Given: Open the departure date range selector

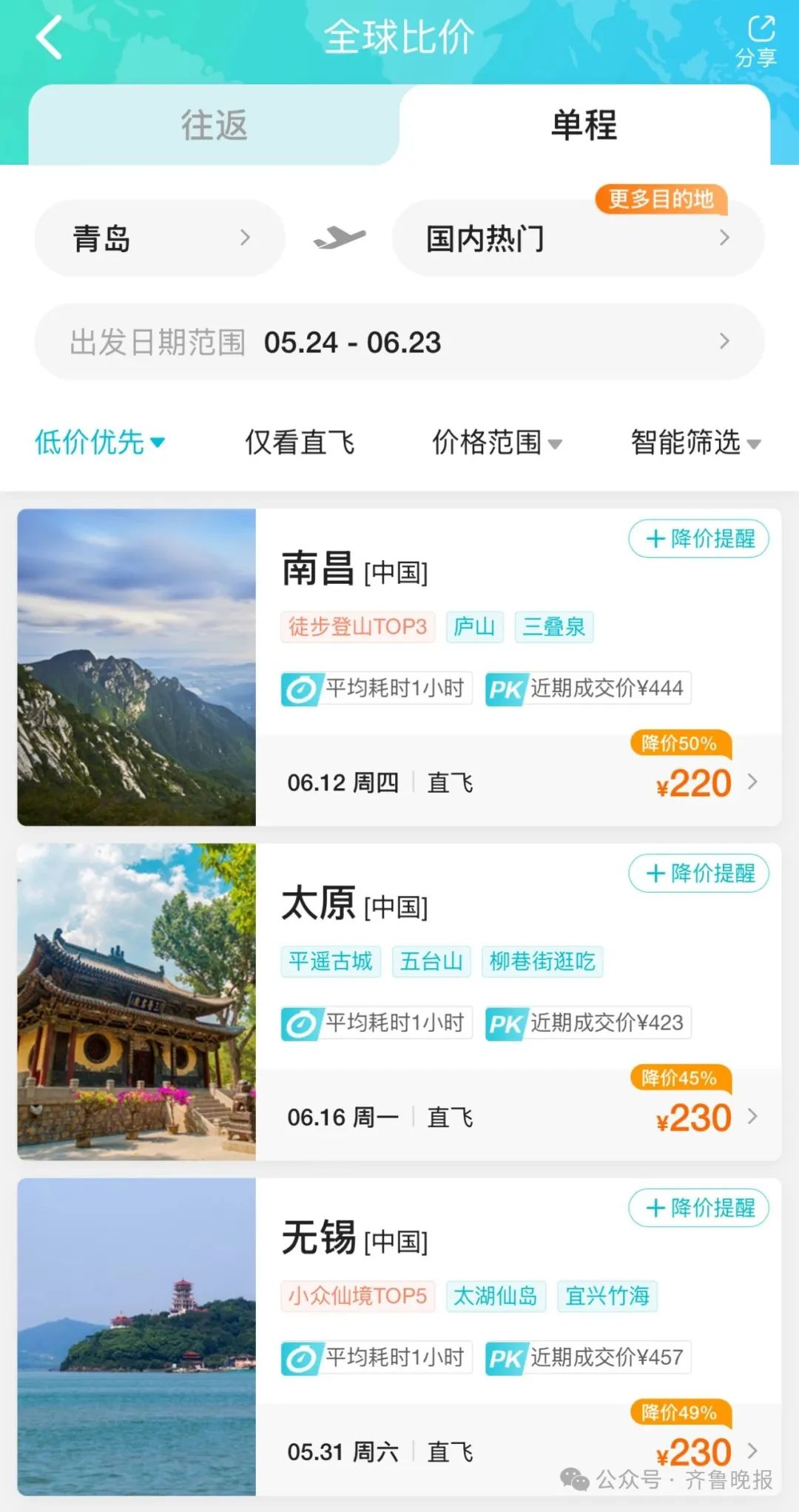Looking at the screenshot, I should [399, 341].
